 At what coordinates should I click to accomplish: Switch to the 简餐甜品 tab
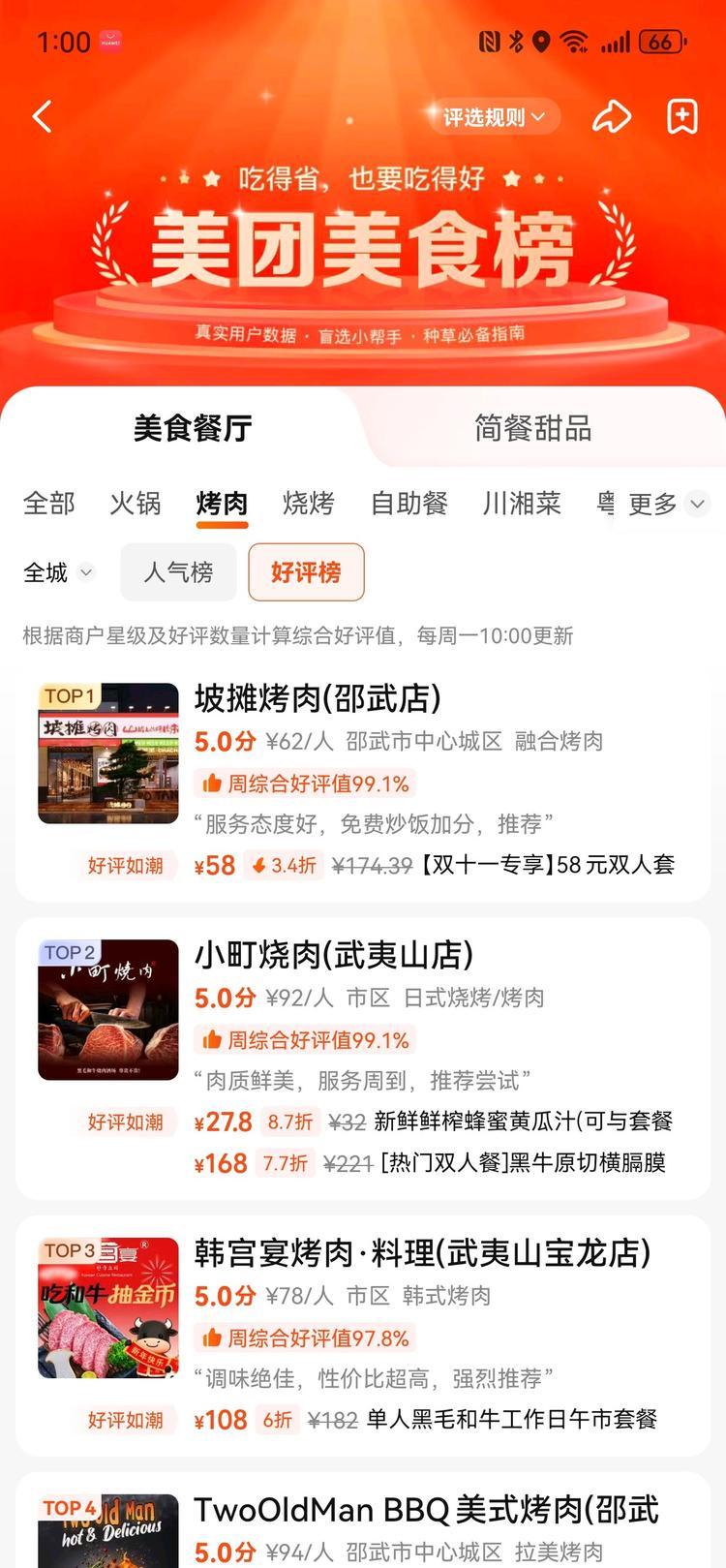tap(532, 428)
